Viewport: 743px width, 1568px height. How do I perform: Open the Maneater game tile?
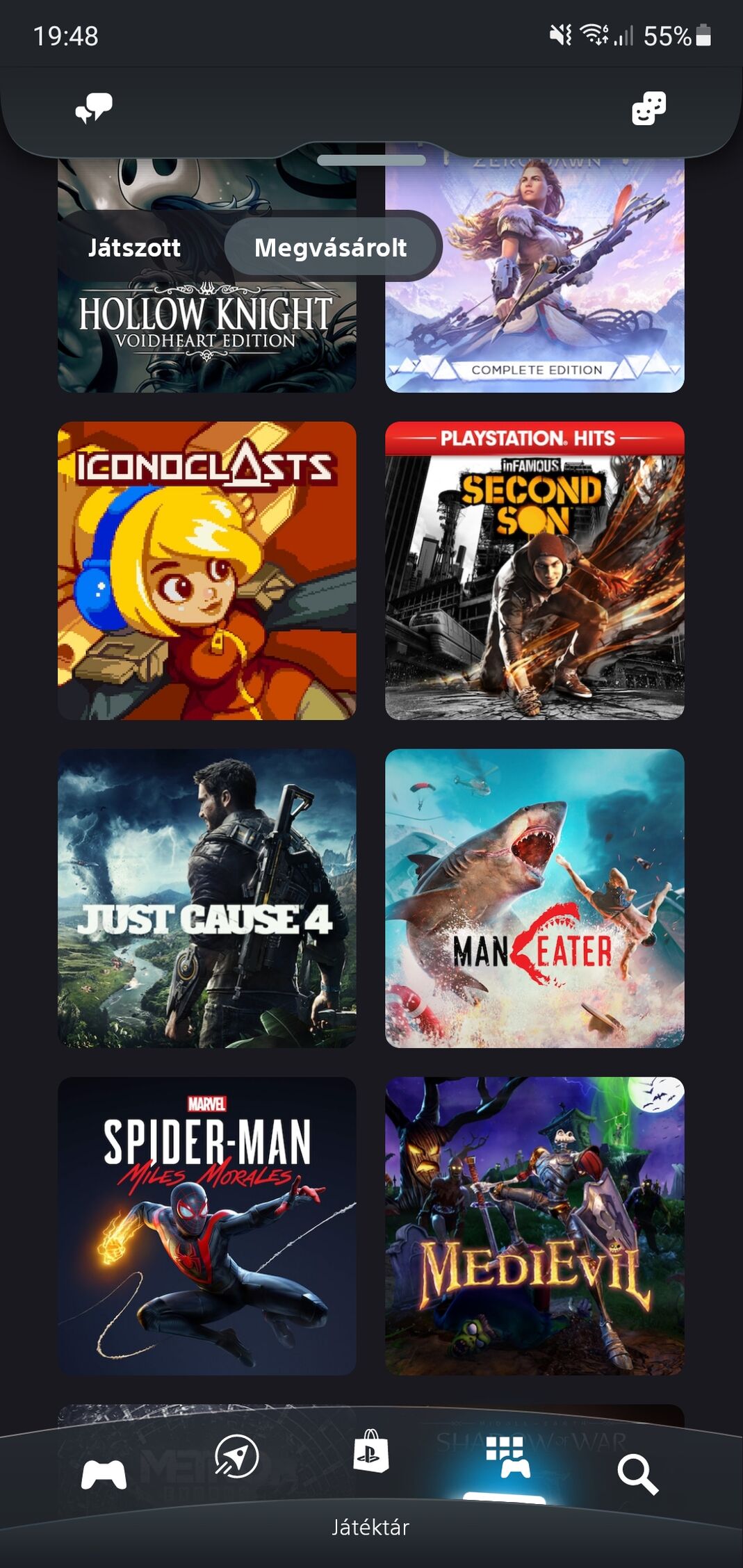coord(534,898)
